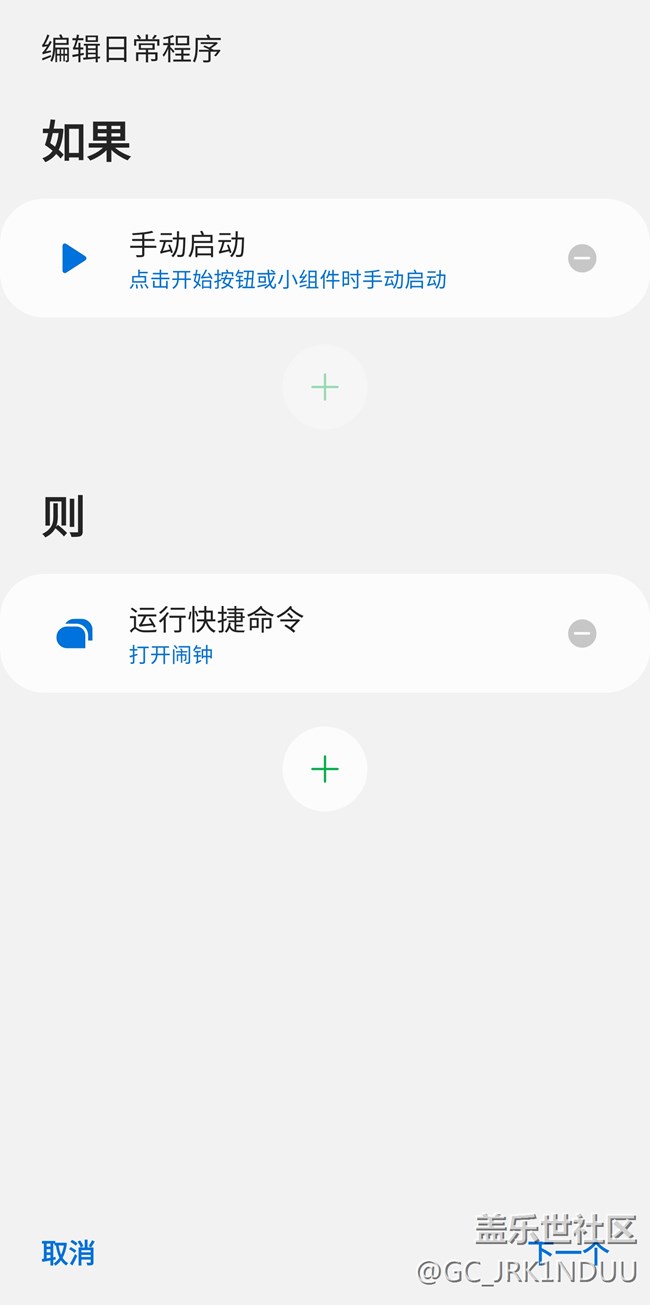Tap 取消 to cancel editing
The height and width of the screenshot is (1305, 650).
[x=68, y=1252]
